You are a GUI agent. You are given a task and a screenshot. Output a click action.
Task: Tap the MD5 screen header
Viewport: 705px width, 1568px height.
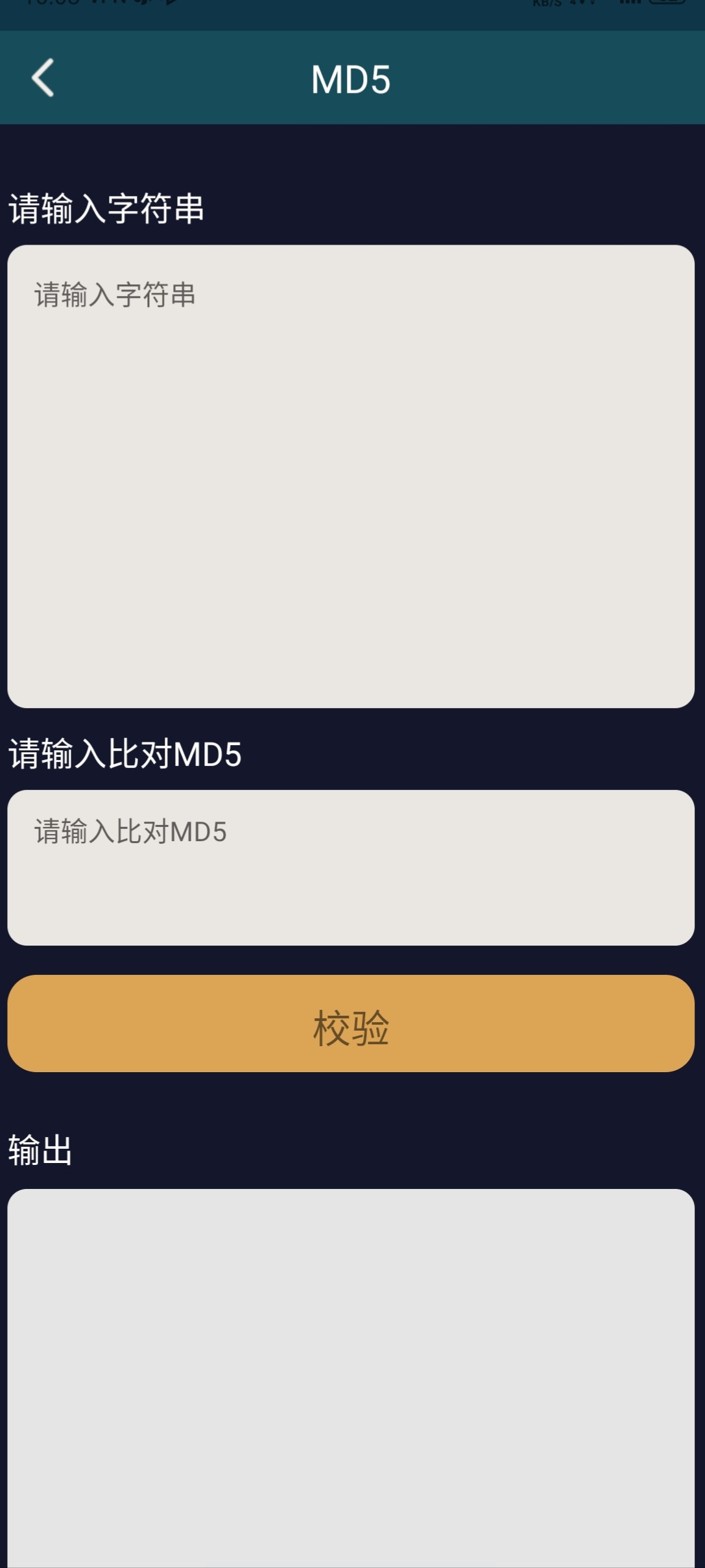point(352,78)
